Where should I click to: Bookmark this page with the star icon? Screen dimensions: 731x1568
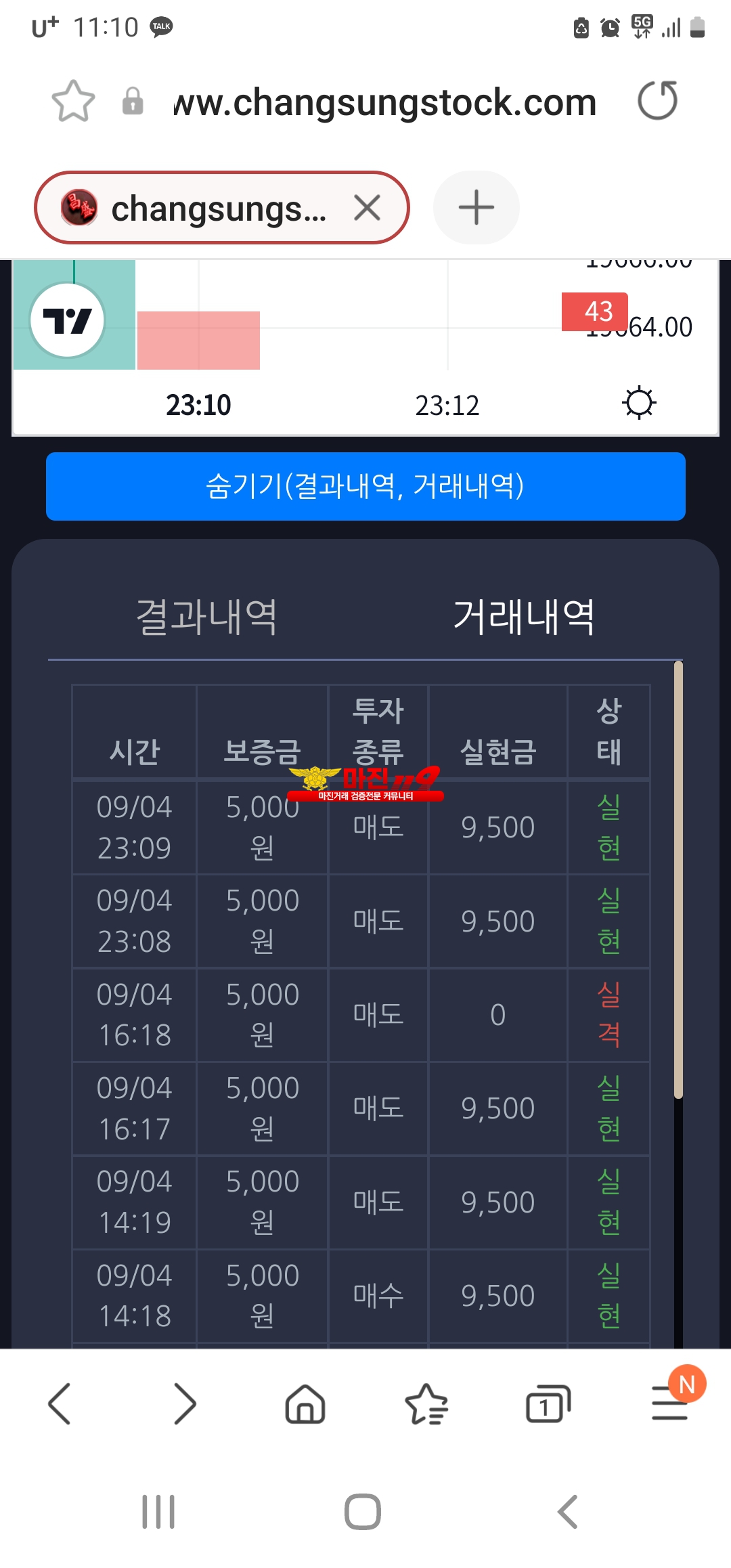coord(73,102)
